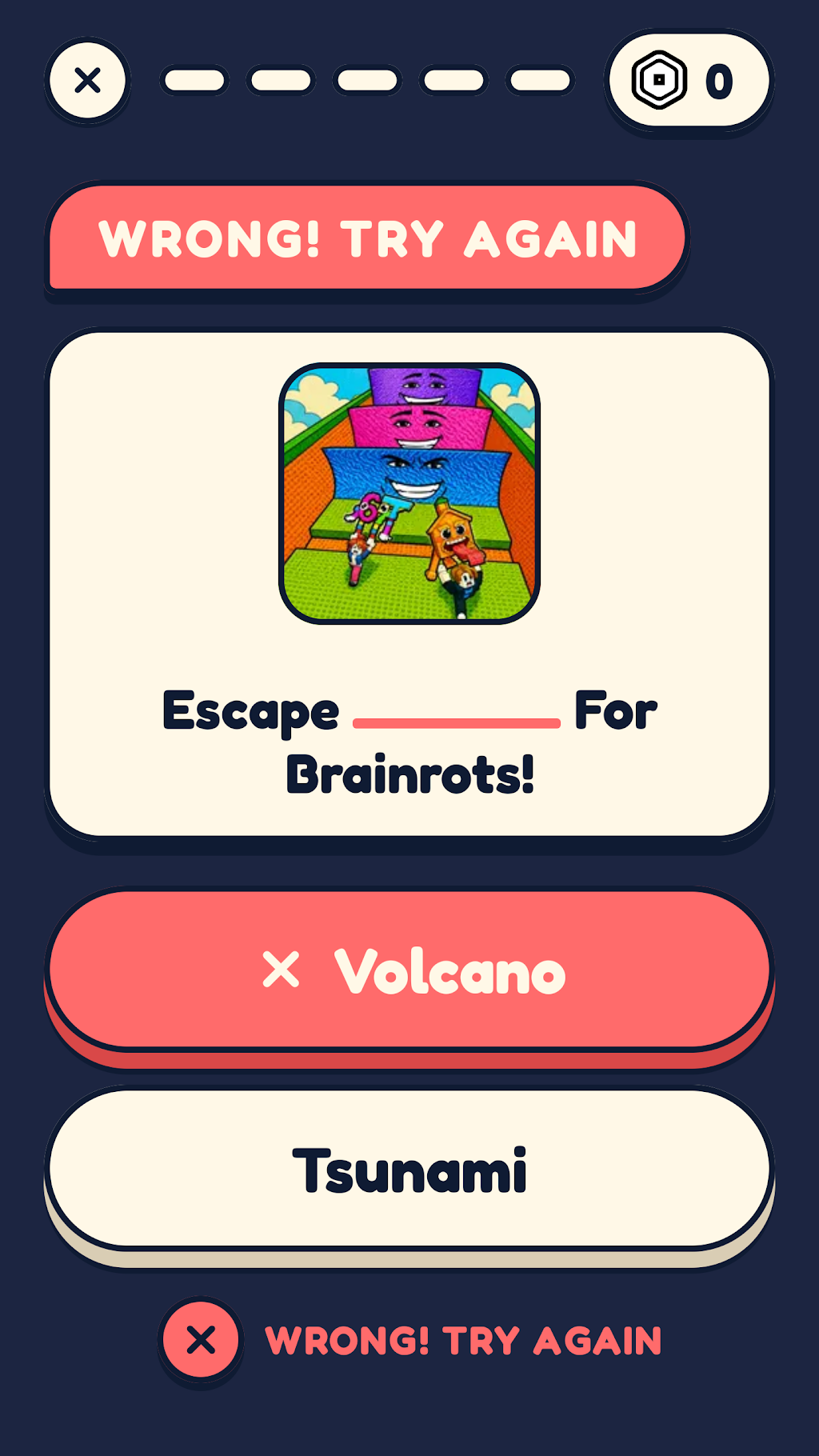Select the Tsunami answer

[x=409, y=1170]
